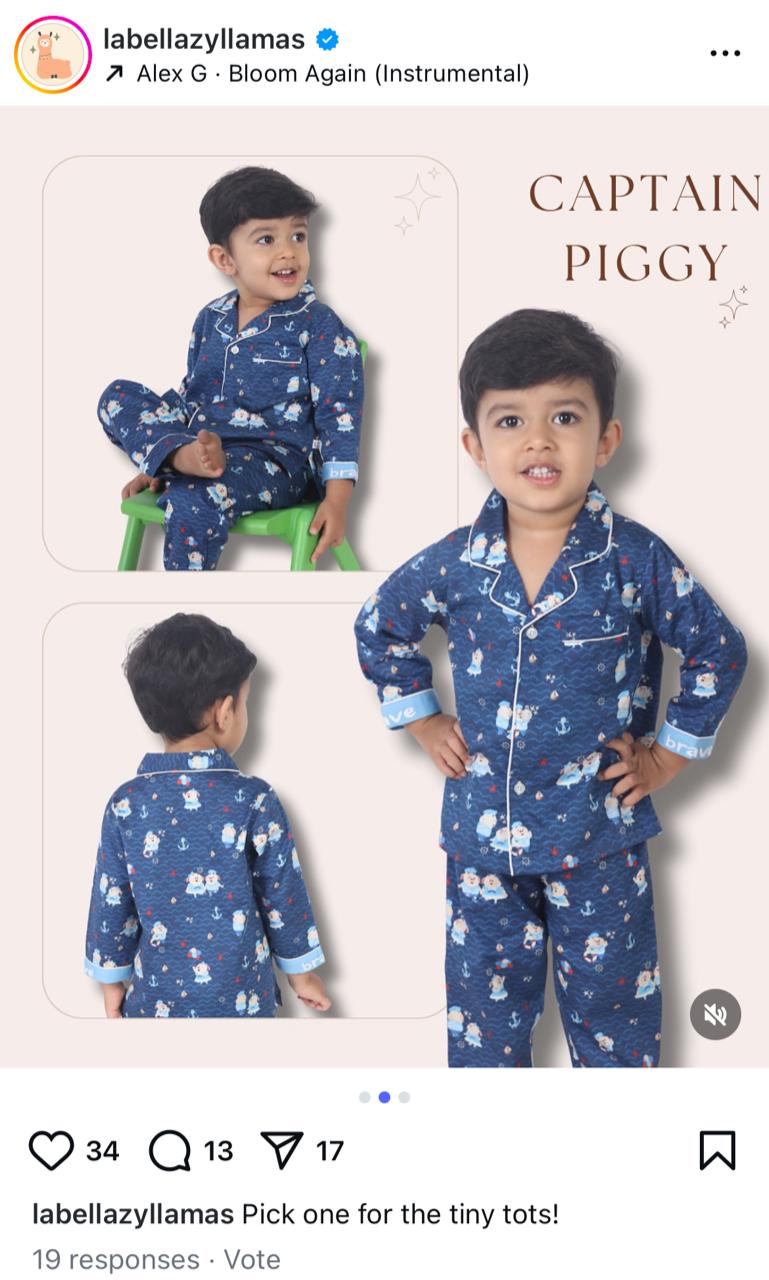The image size is (769, 1280).
Task: Like this post with the heart
Action: (x=51, y=1150)
